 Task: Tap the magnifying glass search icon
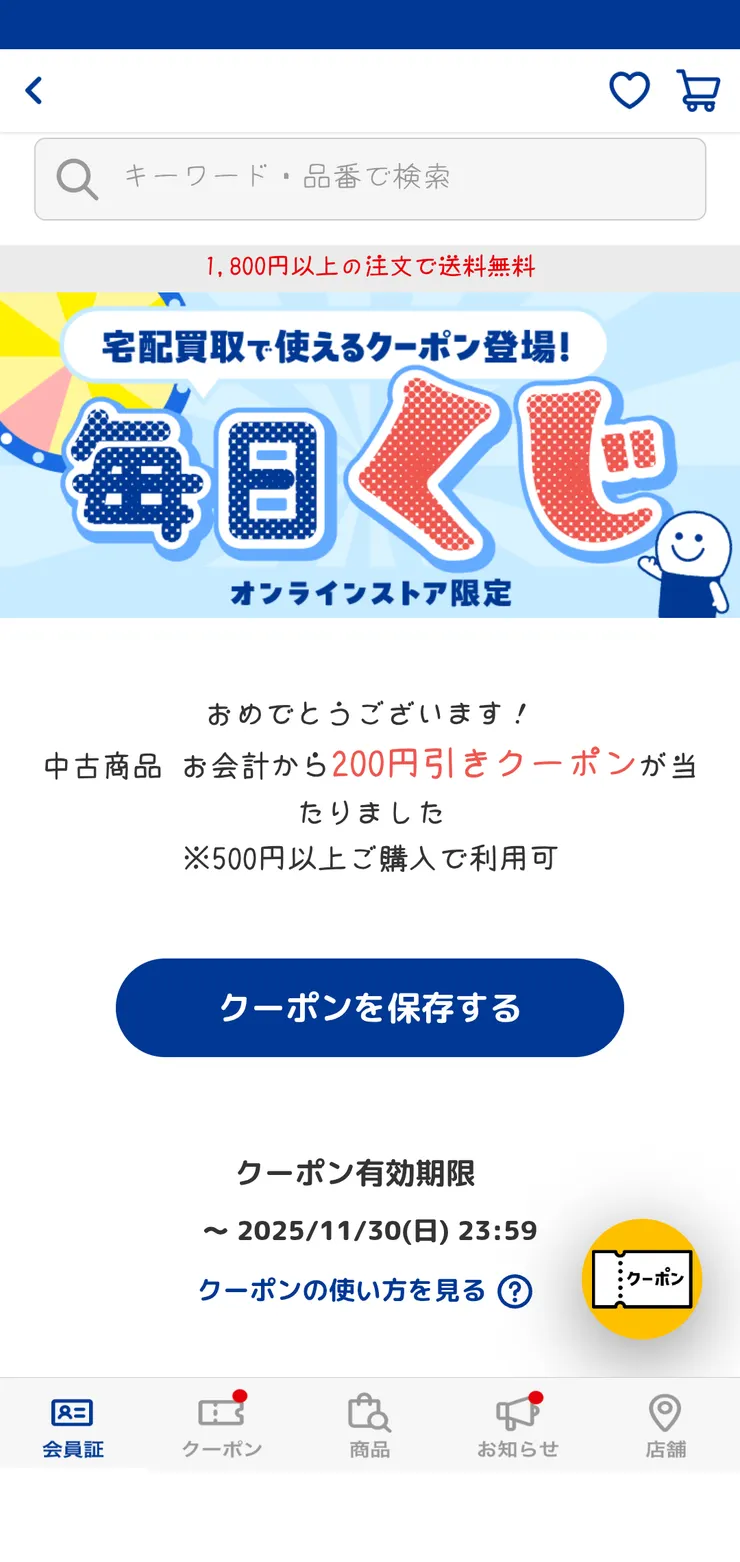click(x=77, y=179)
